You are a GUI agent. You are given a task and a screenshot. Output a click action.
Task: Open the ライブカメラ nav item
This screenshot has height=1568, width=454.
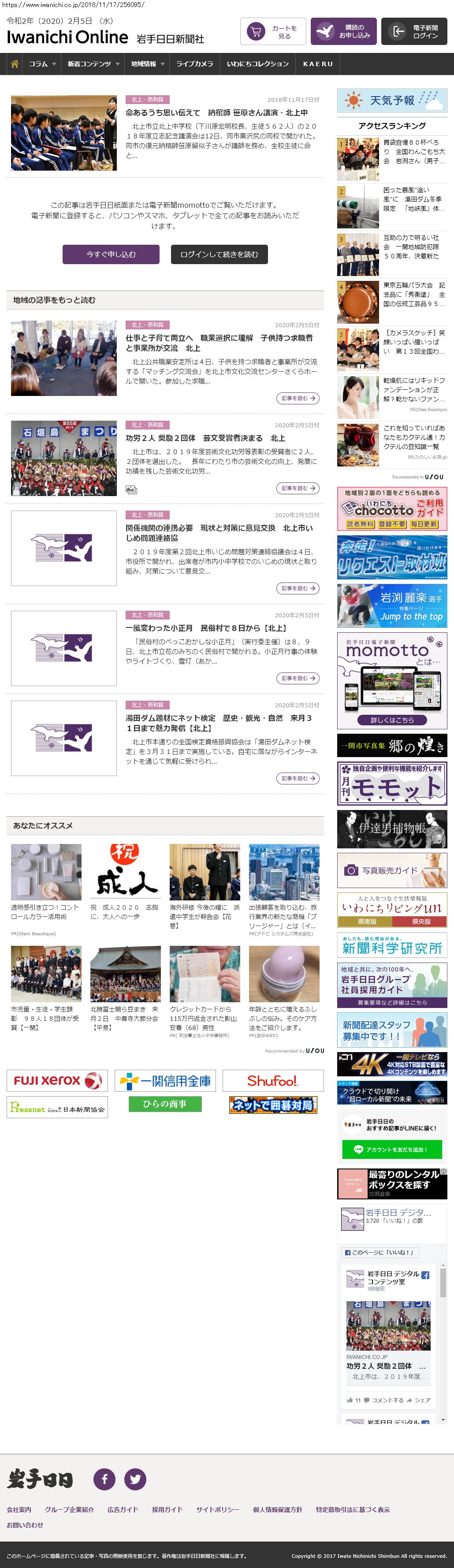[194, 64]
